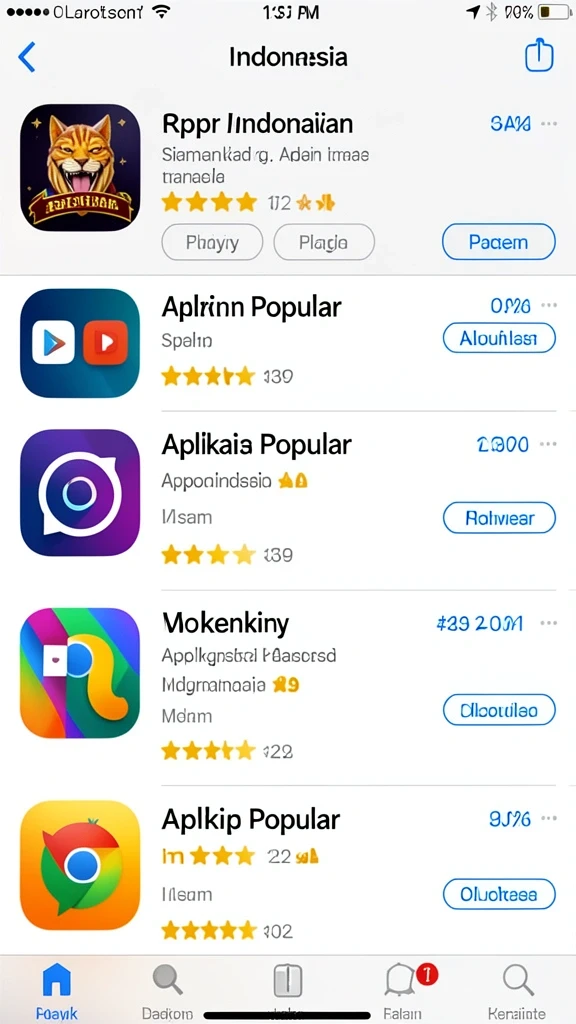Tap the button beside Aplrinn Popular
Image resolution: width=576 pixels, height=1024 pixels.
coord(499,338)
